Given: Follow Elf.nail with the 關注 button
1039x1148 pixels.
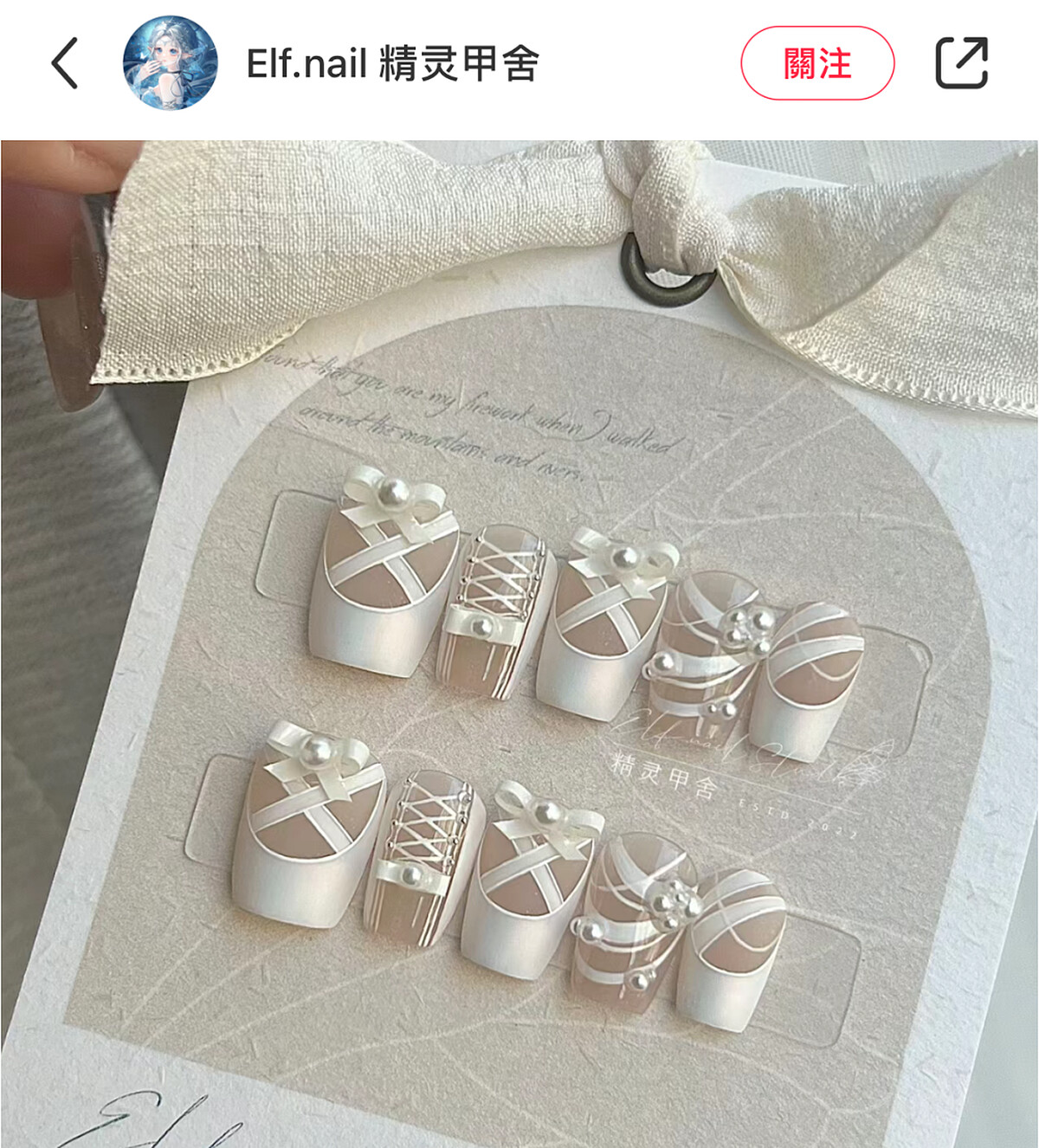Looking at the screenshot, I should pos(816,63).
